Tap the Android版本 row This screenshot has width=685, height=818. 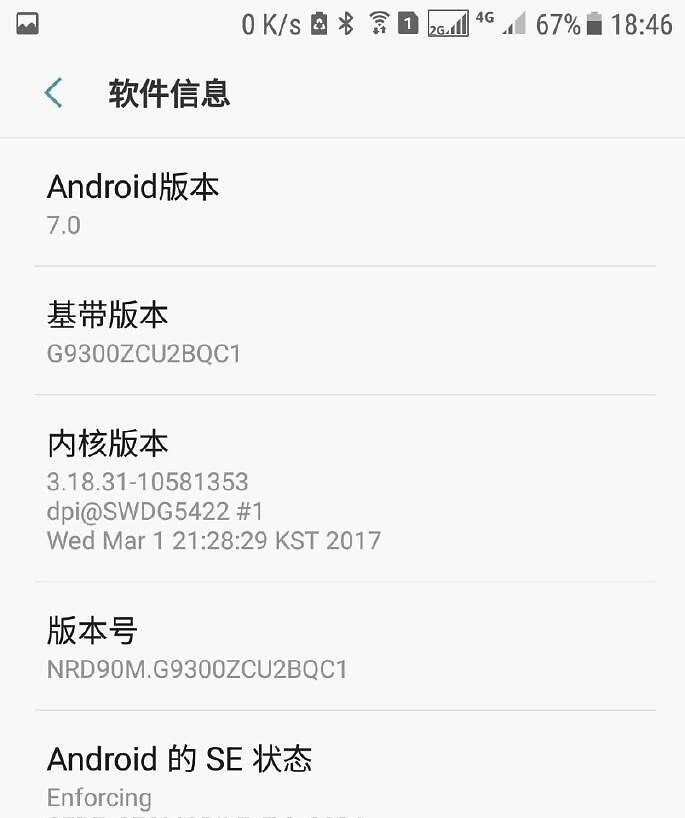click(342, 203)
